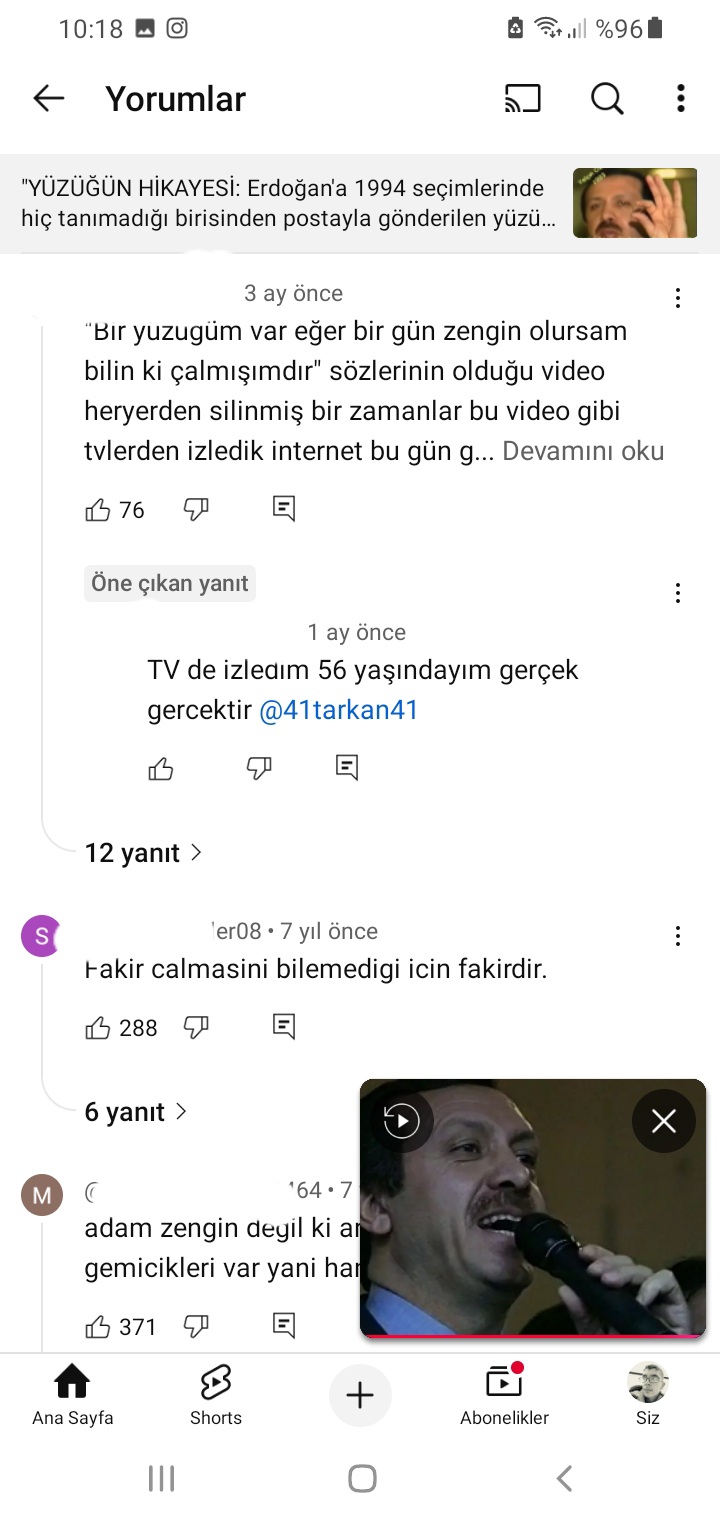Screen dimensions: 720x1520
Task: Open the top bar overflow menu
Action: (680, 98)
